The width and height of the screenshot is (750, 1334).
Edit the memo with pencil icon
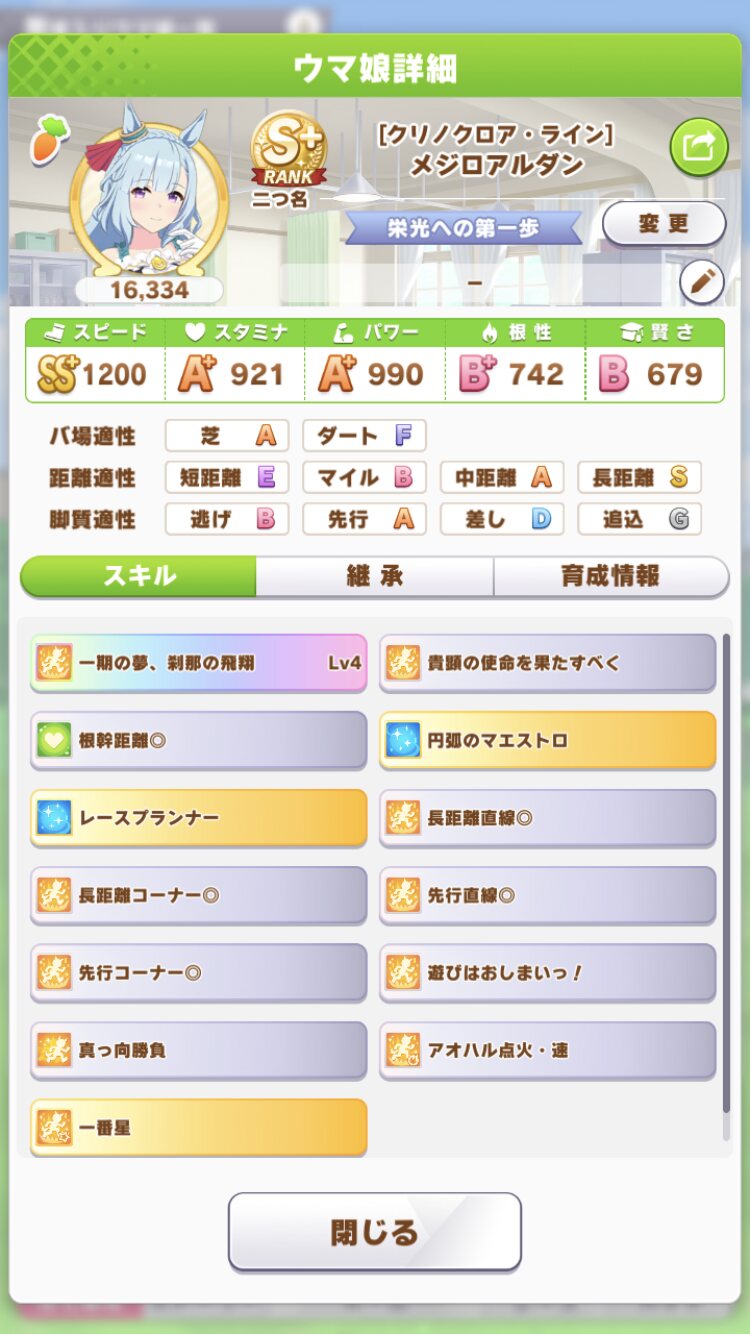(x=701, y=283)
